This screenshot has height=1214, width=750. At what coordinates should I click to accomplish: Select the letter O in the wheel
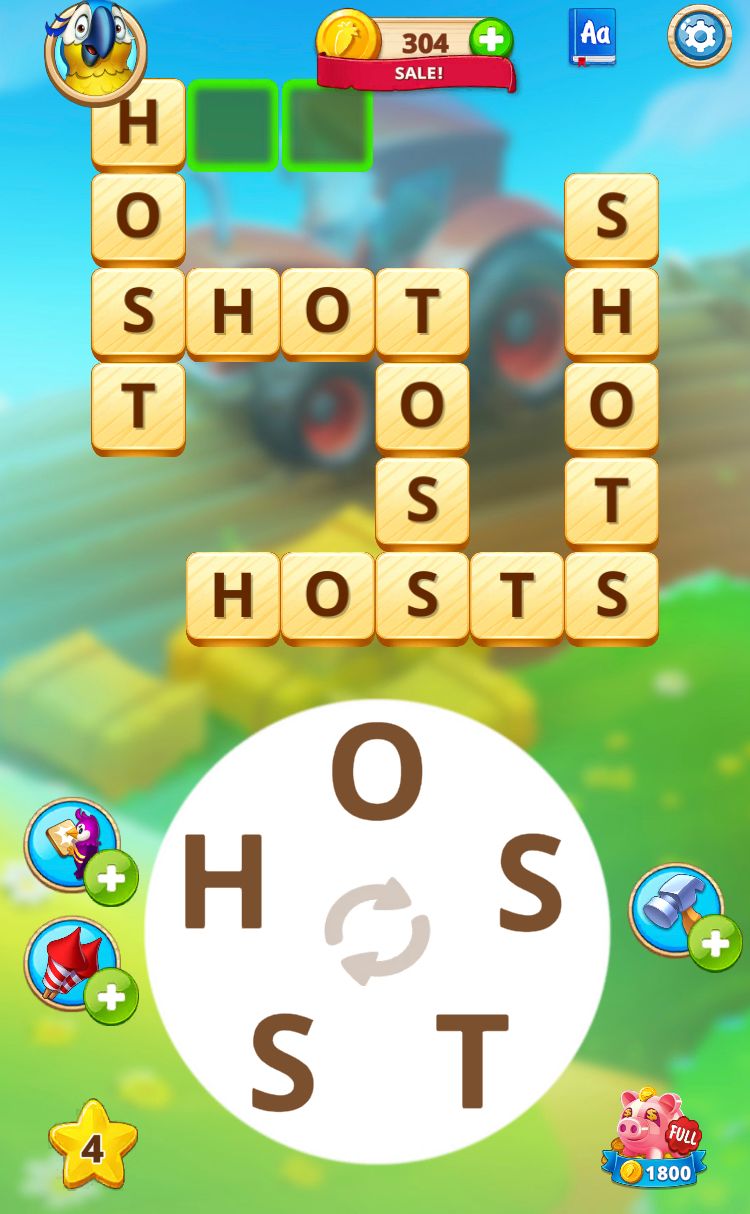tap(377, 772)
